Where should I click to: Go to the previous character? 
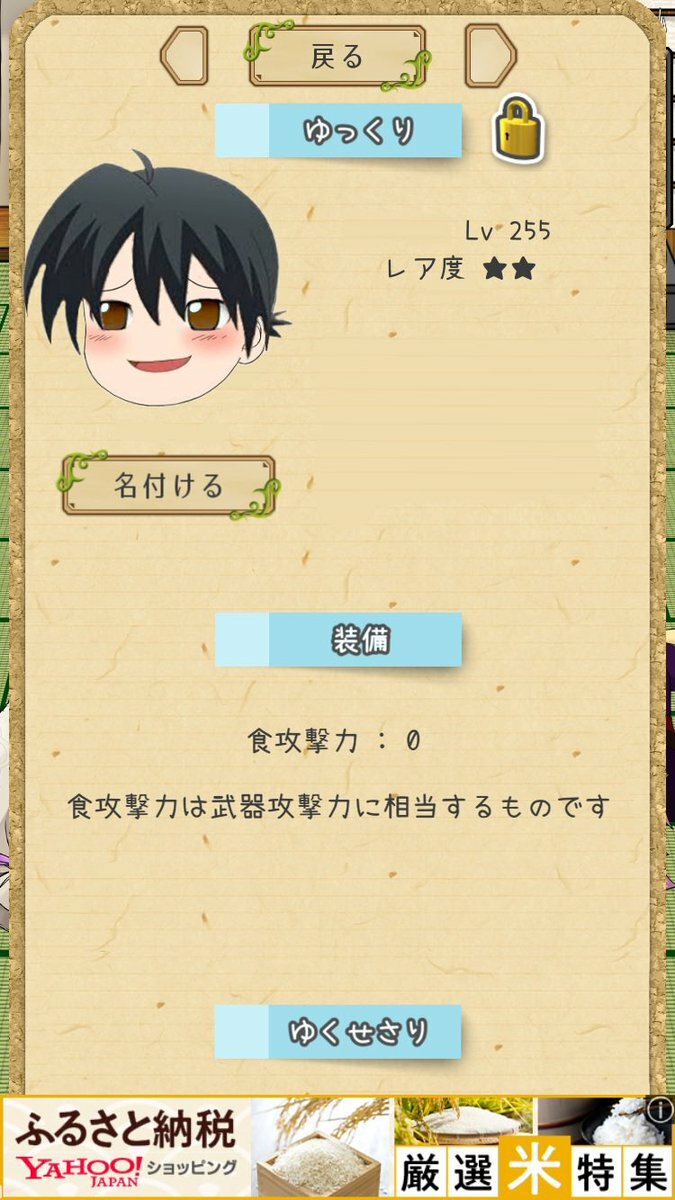tap(185, 56)
